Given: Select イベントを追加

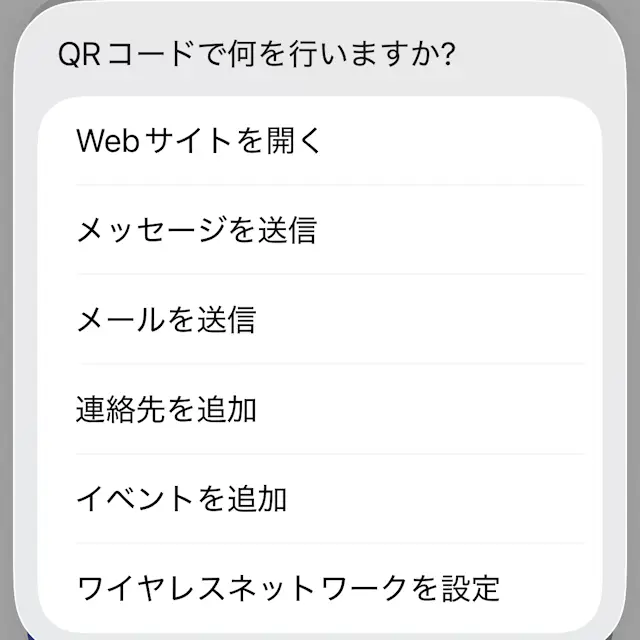Looking at the screenshot, I should 182,498.
